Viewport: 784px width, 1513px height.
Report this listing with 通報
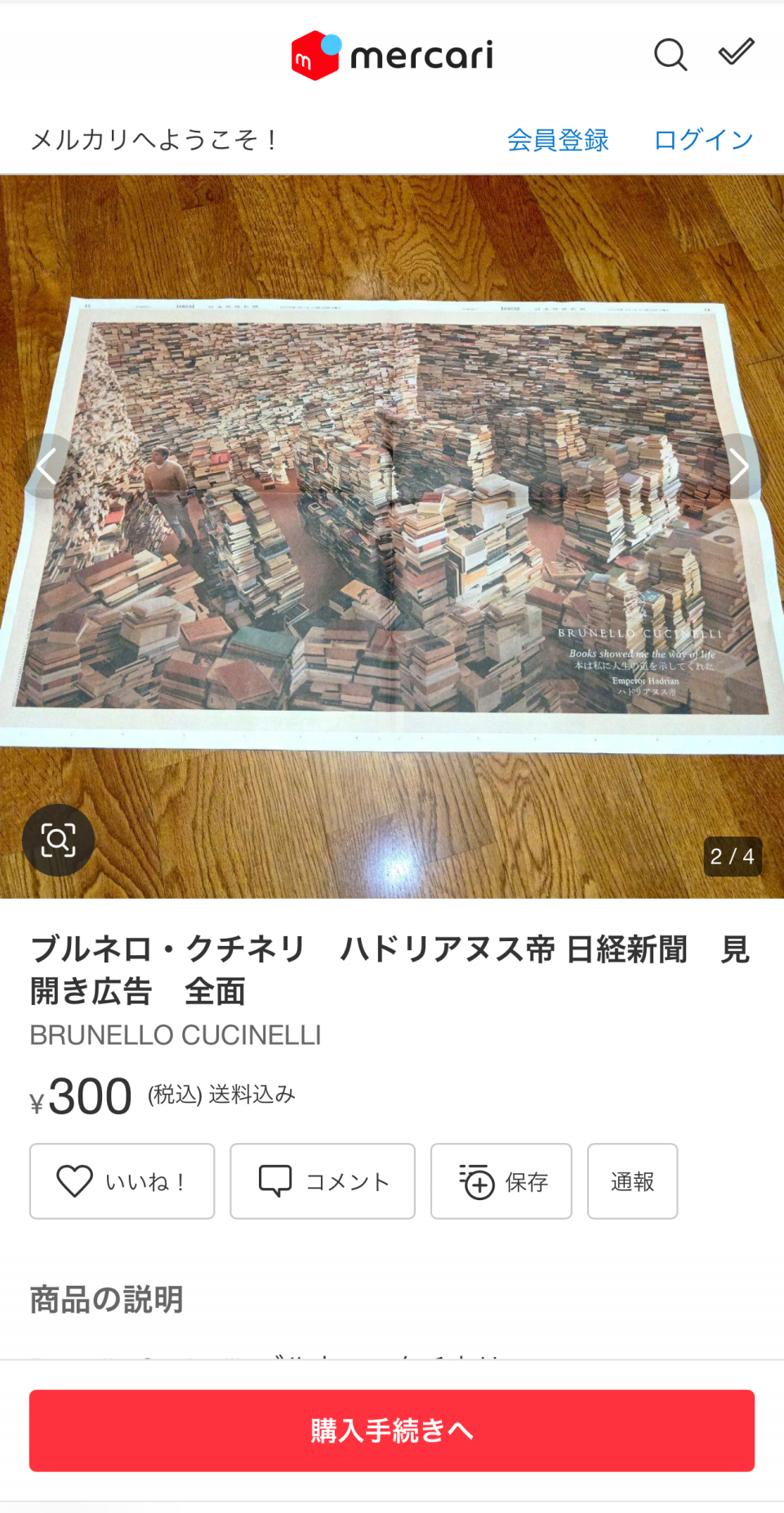[x=632, y=1181]
